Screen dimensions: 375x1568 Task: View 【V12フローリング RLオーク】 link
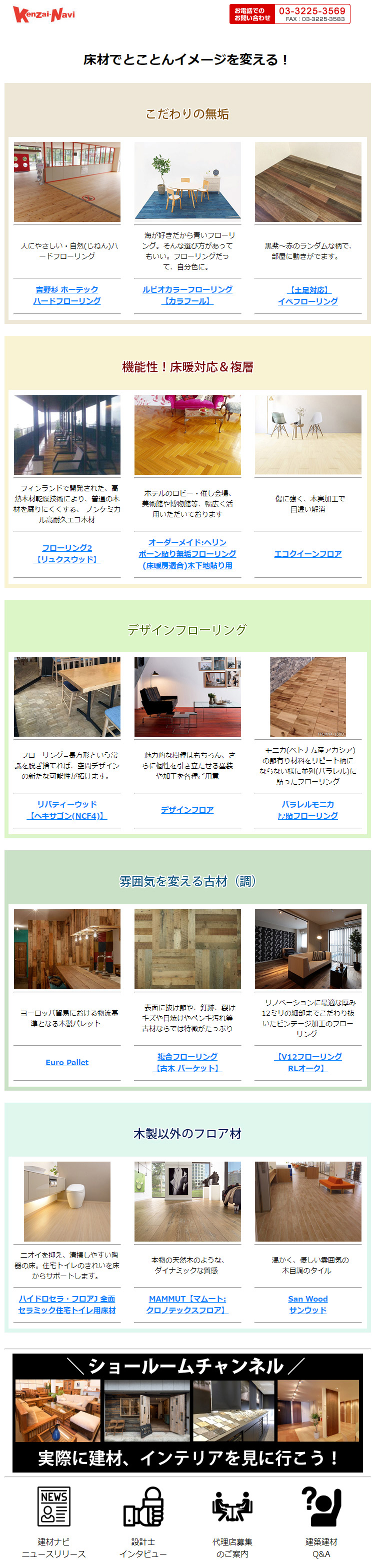click(307, 1062)
